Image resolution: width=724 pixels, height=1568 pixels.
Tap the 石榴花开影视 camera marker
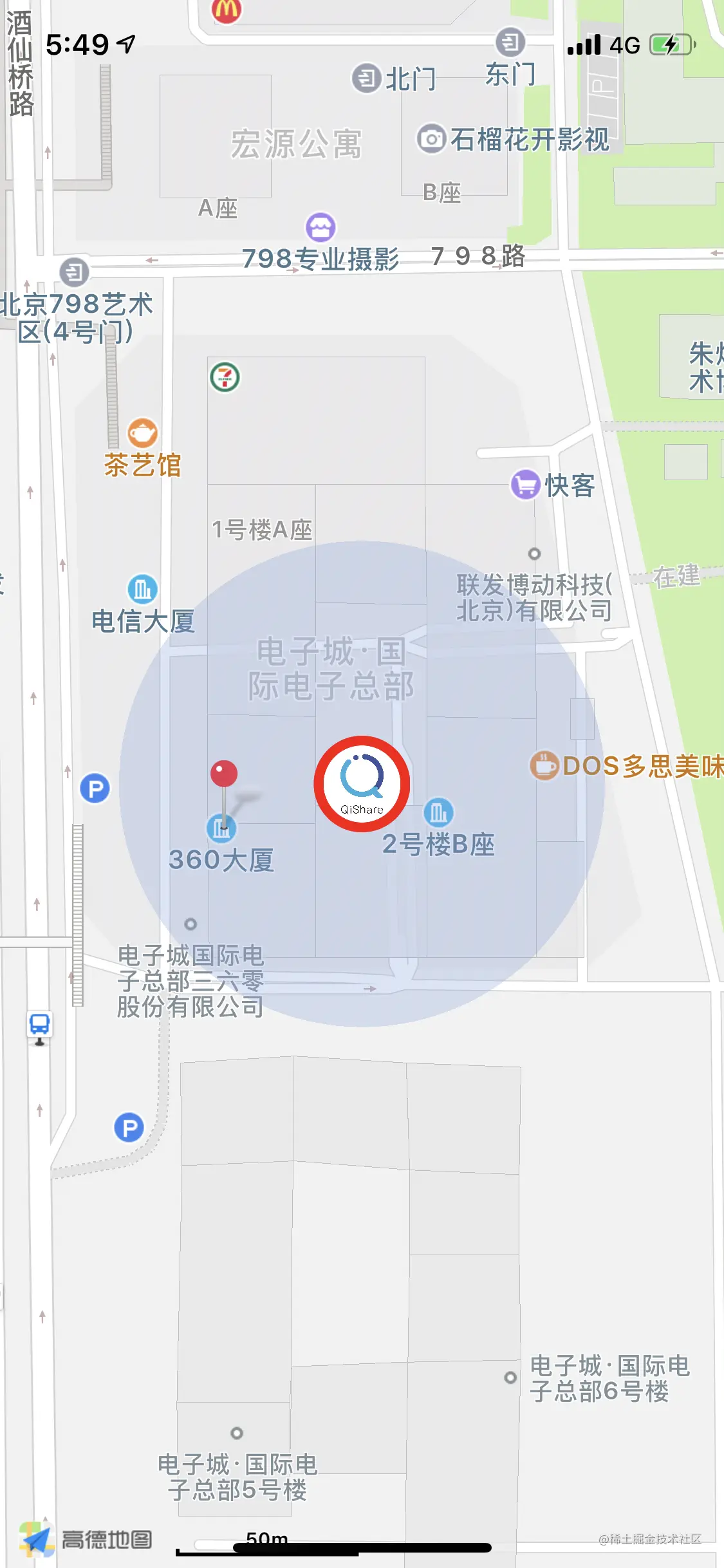tap(431, 138)
